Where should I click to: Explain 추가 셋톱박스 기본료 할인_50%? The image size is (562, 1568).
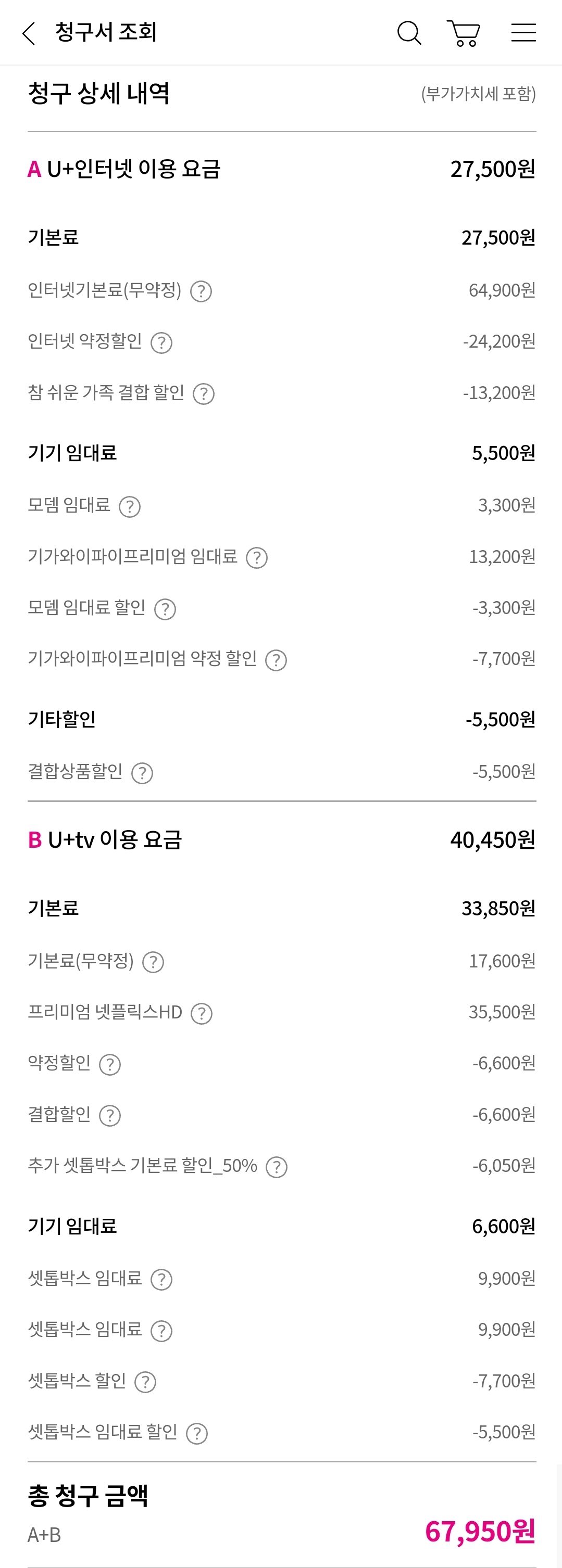click(277, 1167)
